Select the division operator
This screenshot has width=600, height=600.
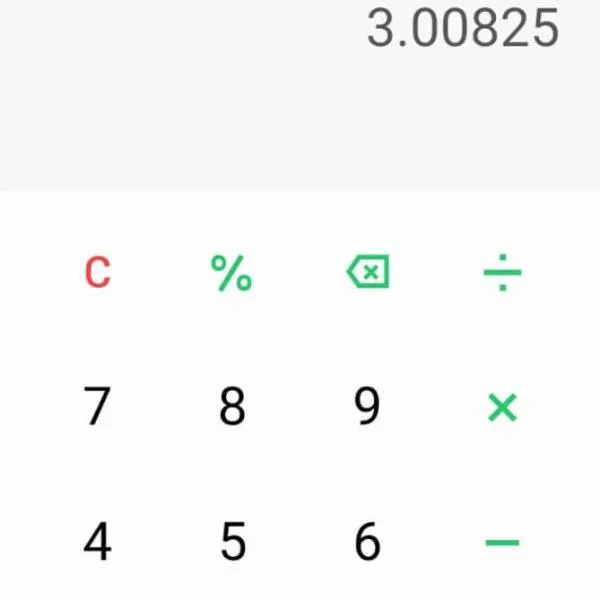click(502, 272)
